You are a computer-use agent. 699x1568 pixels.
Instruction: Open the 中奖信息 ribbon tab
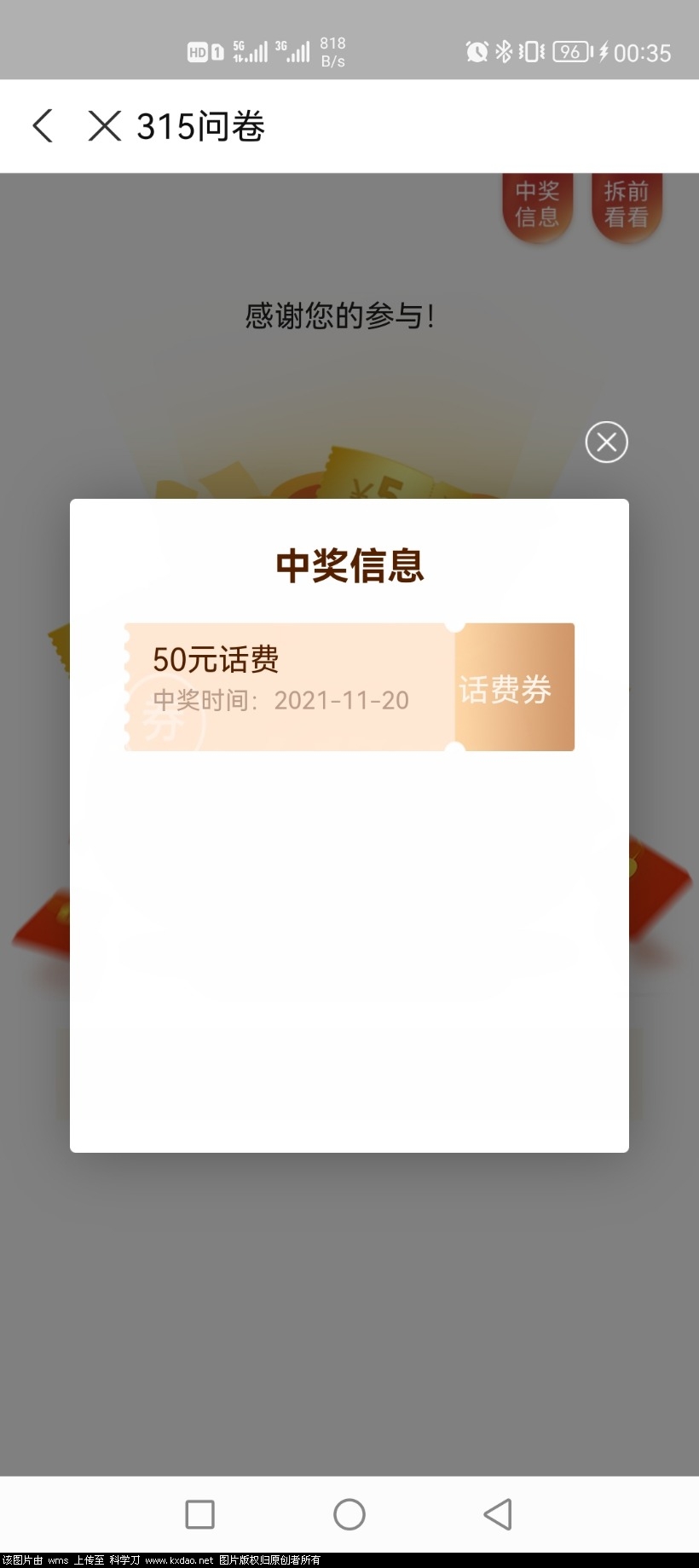pyautogui.click(x=537, y=205)
